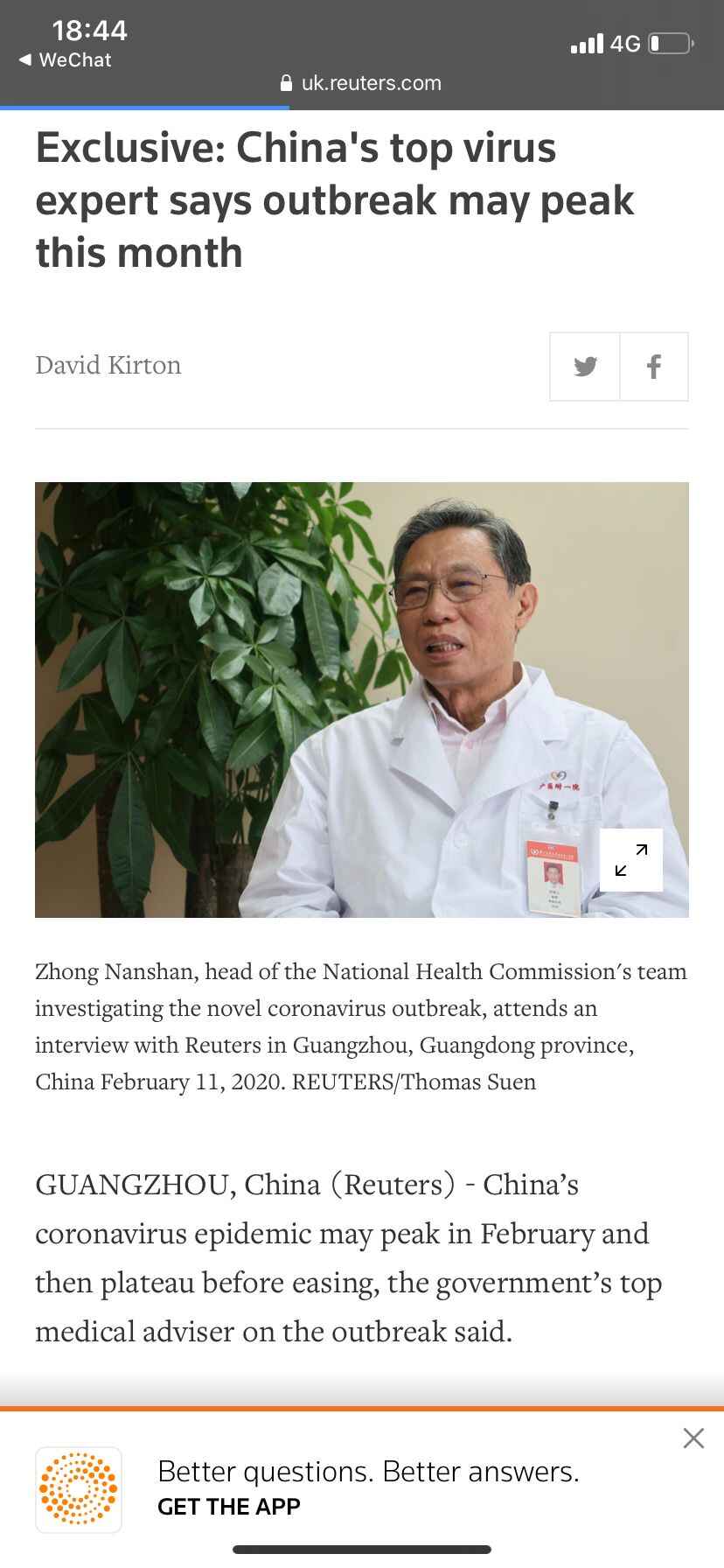
Task: Dismiss the Reuters app banner
Action: 693,1438
